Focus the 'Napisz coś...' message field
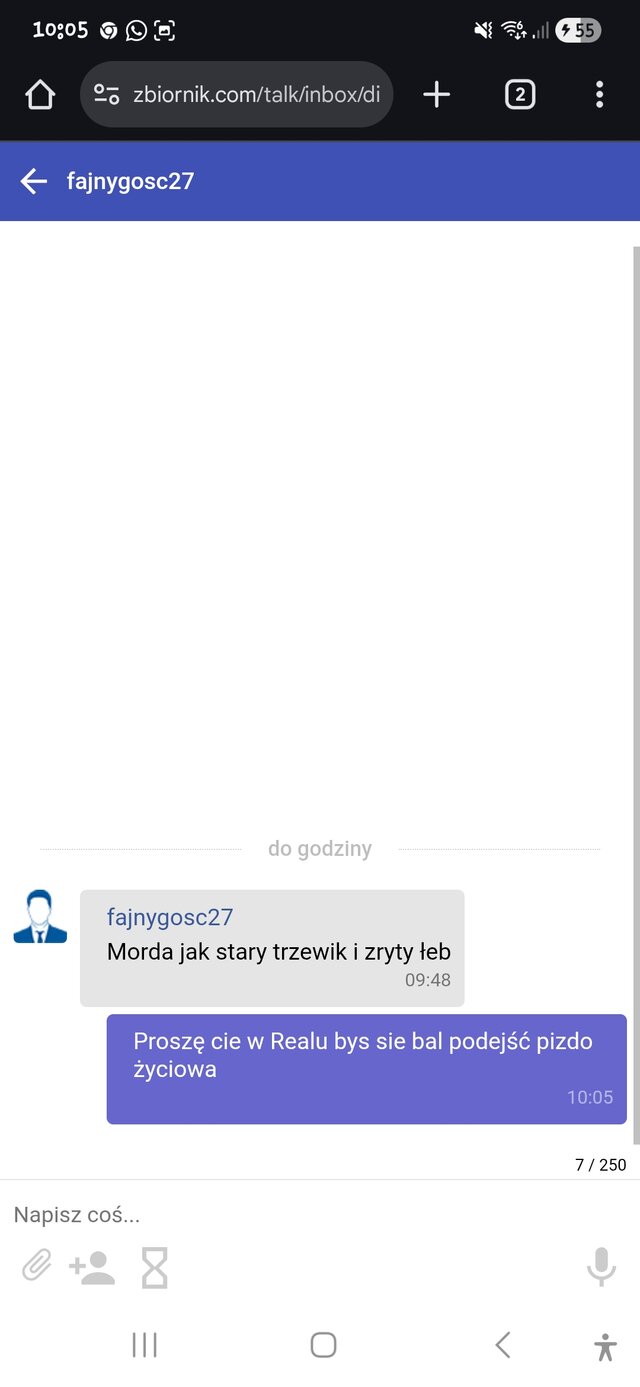640x1387 pixels. pyautogui.click(x=300, y=1215)
